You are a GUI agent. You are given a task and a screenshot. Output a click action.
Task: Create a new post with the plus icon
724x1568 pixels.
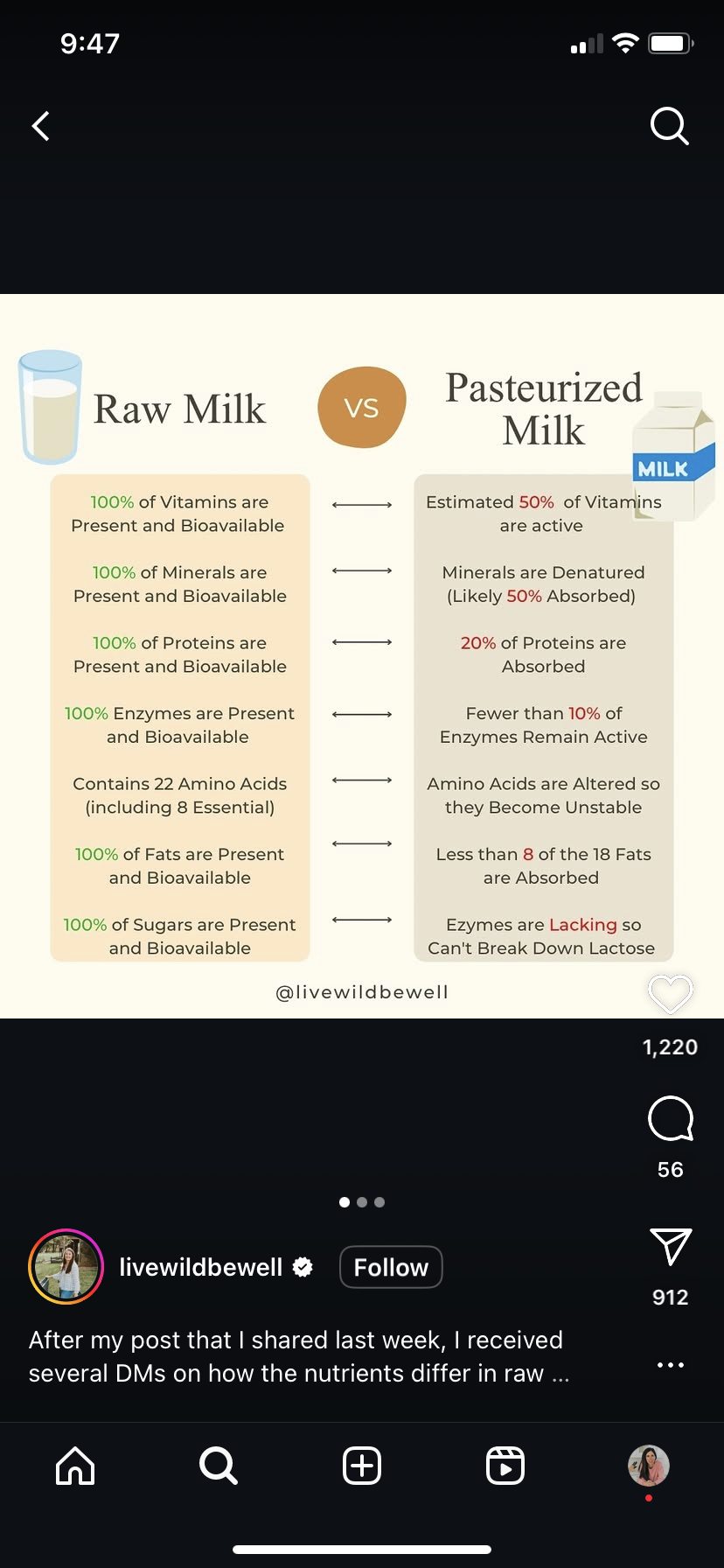tap(362, 1465)
